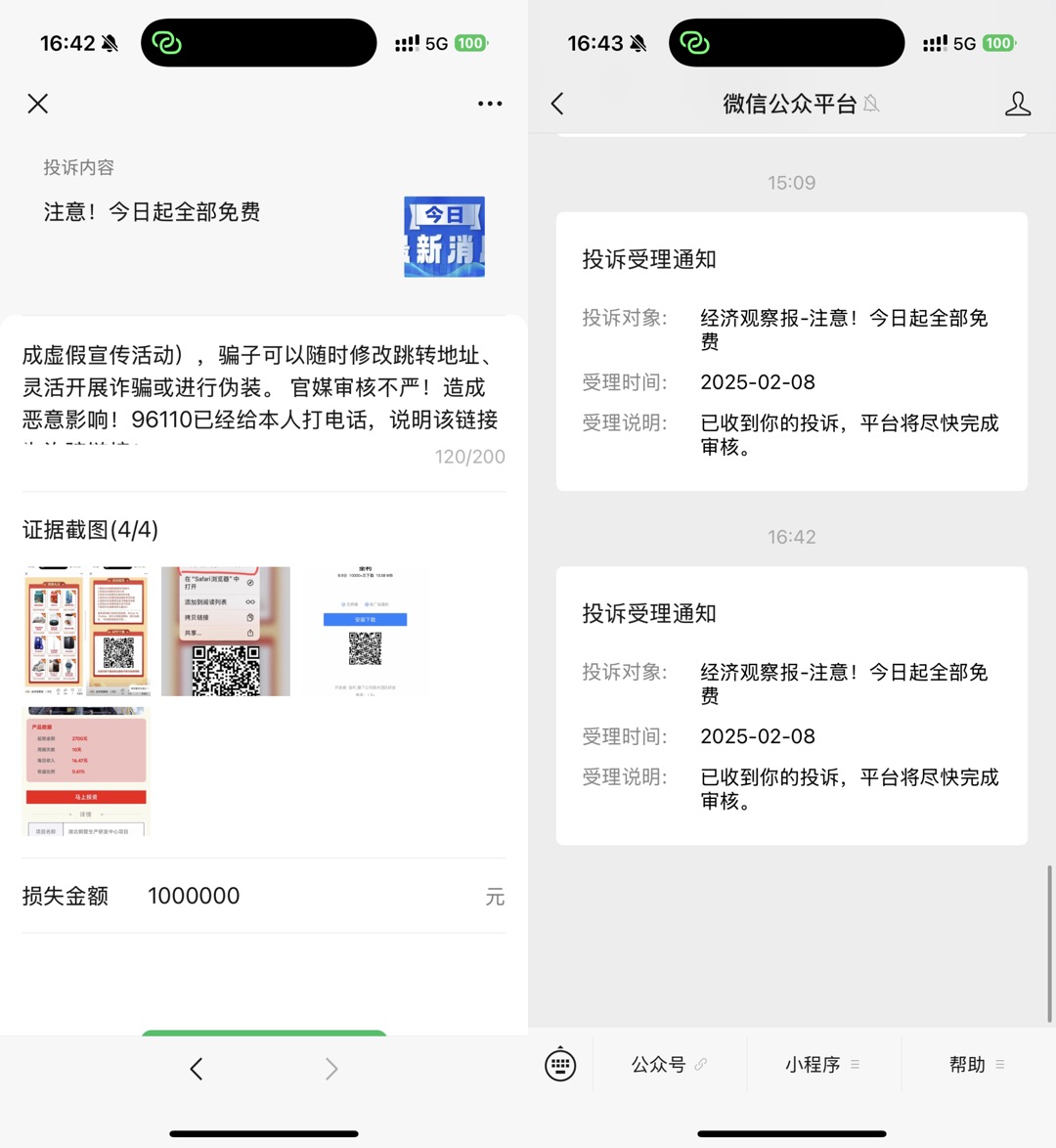The width and height of the screenshot is (1056, 1148).
Task: Go back from the 微信公众平台 chat
Action: click(x=557, y=104)
